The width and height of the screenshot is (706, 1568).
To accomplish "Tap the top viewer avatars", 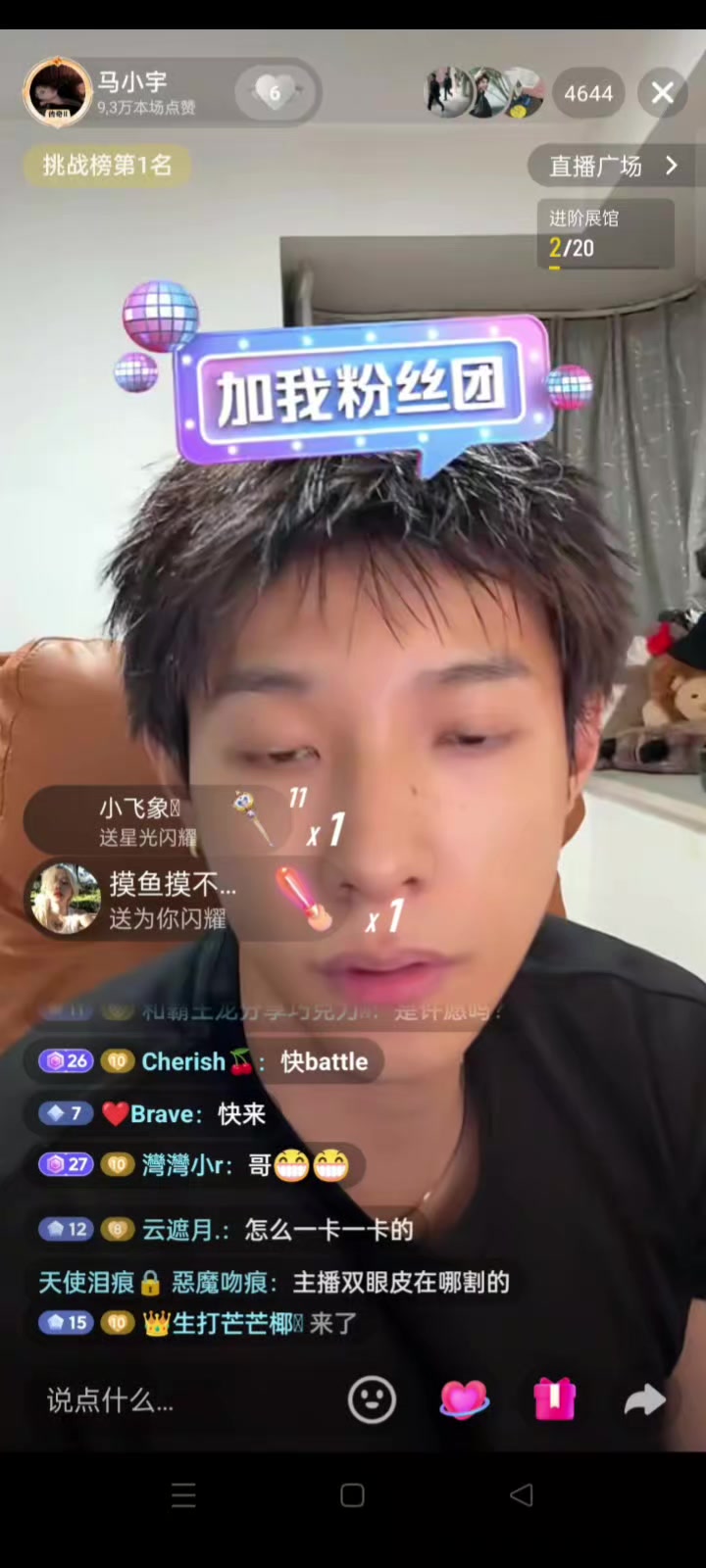I will (x=484, y=93).
